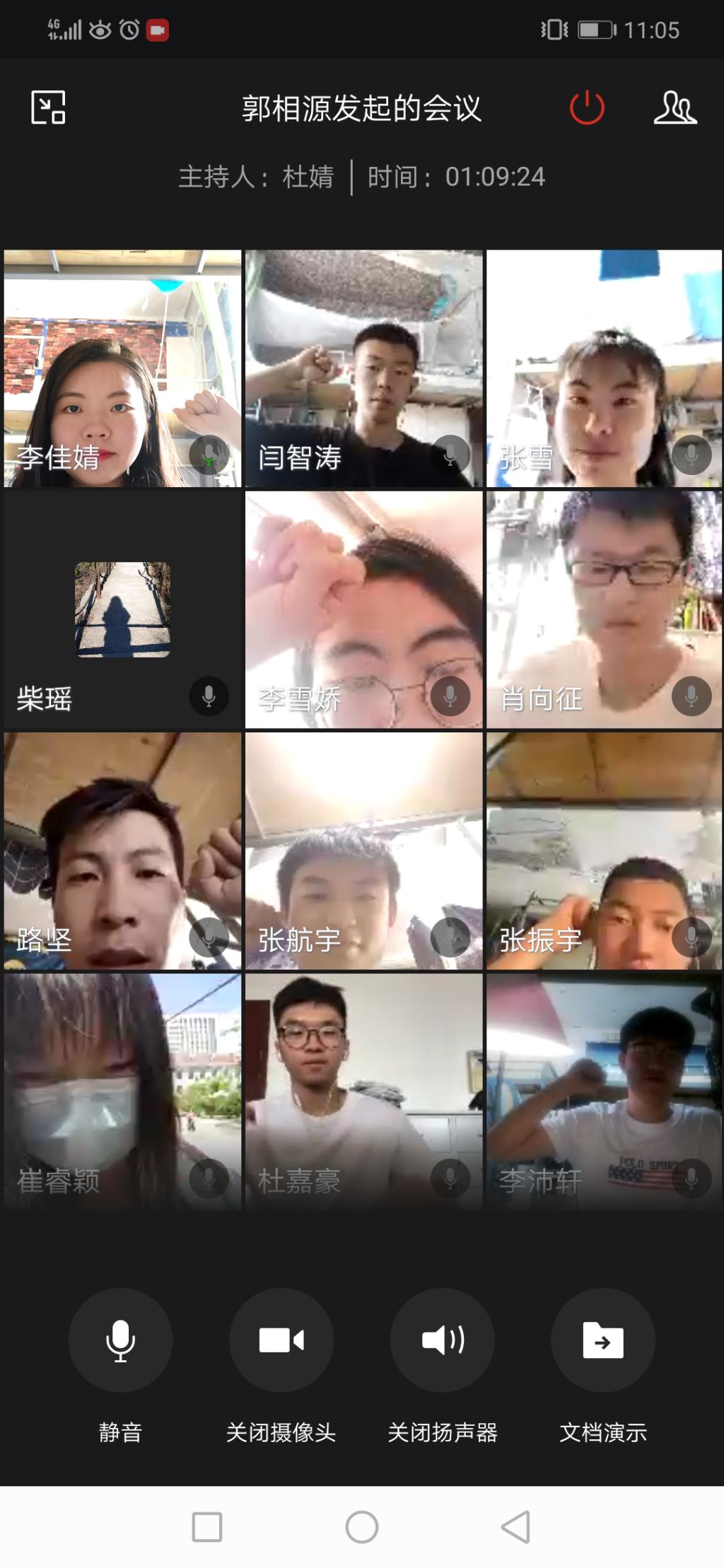
Task: Minimize the meeting to a floating window
Action: pos(48,107)
